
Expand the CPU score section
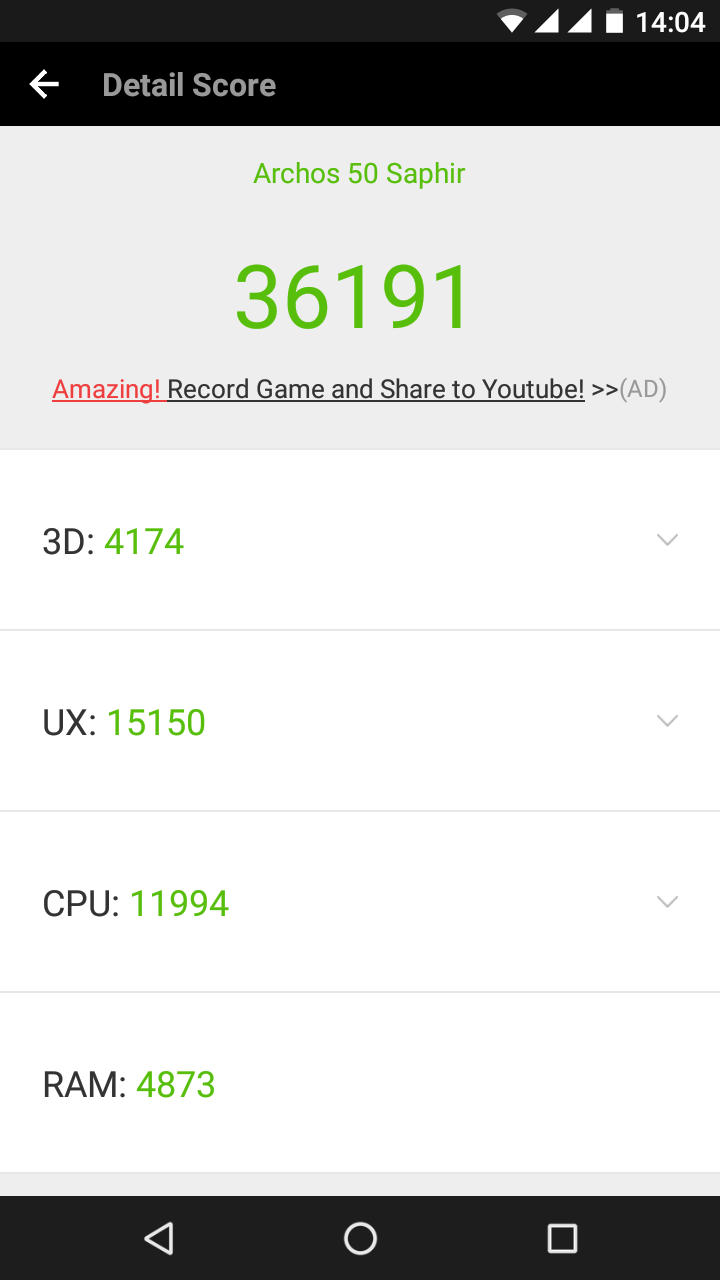(667, 902)
